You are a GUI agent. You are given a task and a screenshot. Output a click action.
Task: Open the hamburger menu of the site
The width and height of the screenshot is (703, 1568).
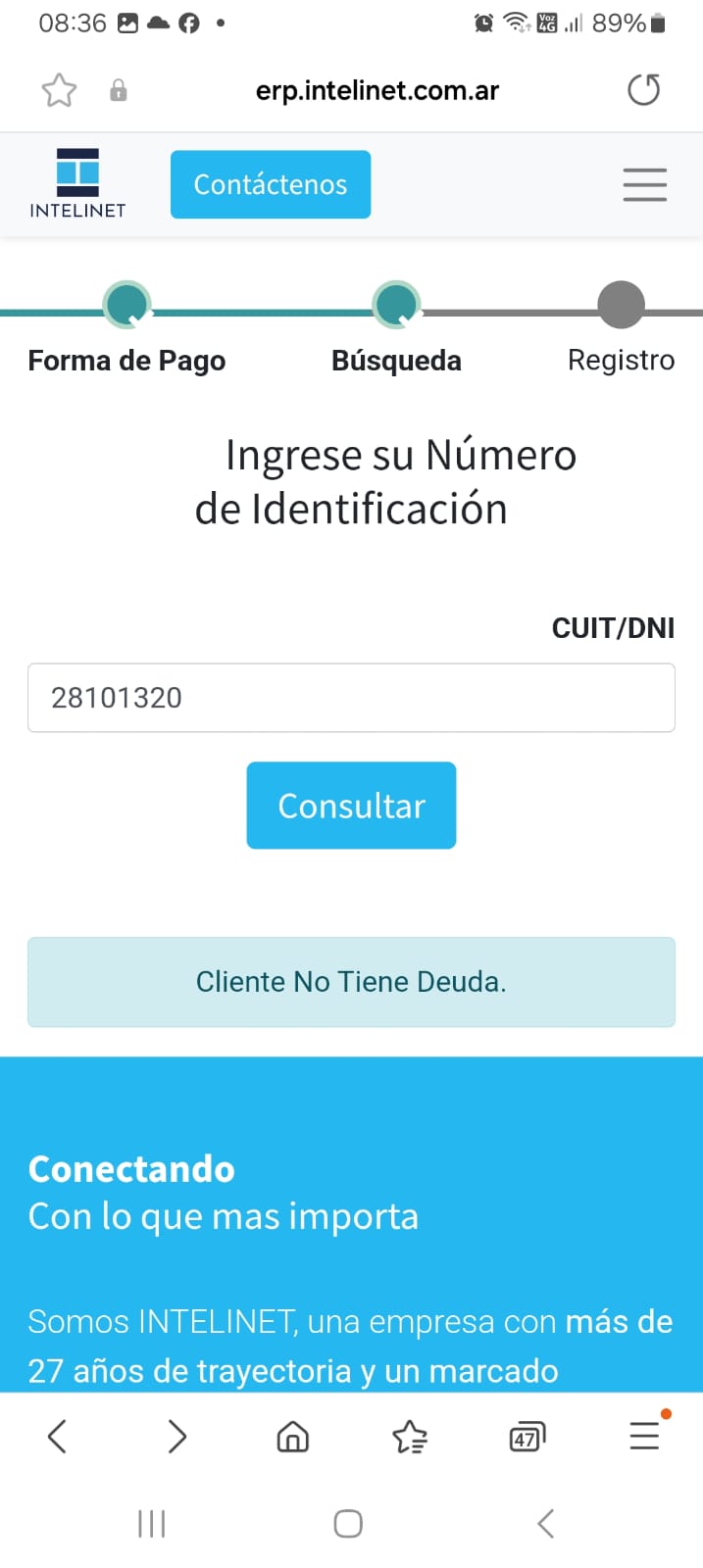click(x=644, y=184)
